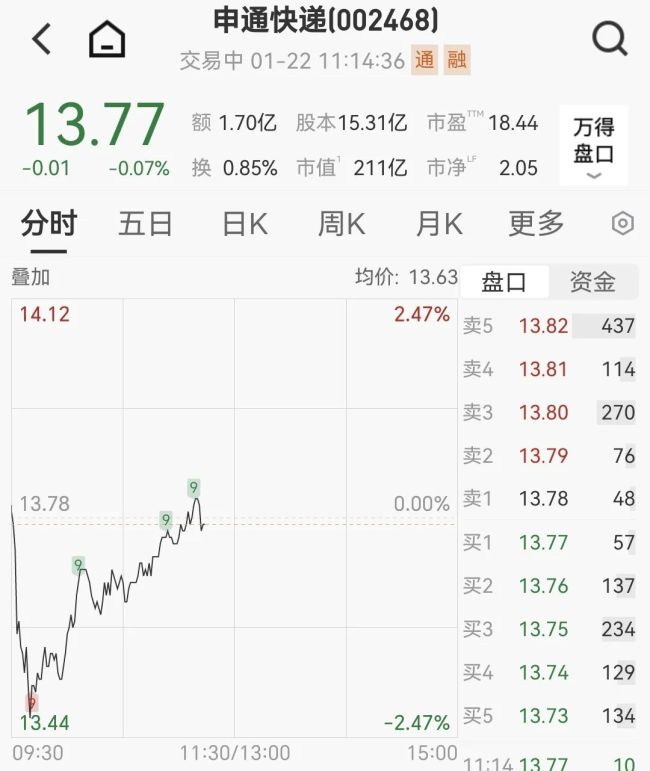Image resolution: width=650 pixels, height=771 pixels.
Task: Go back using the arrow icon
Action: coord(41,40)
